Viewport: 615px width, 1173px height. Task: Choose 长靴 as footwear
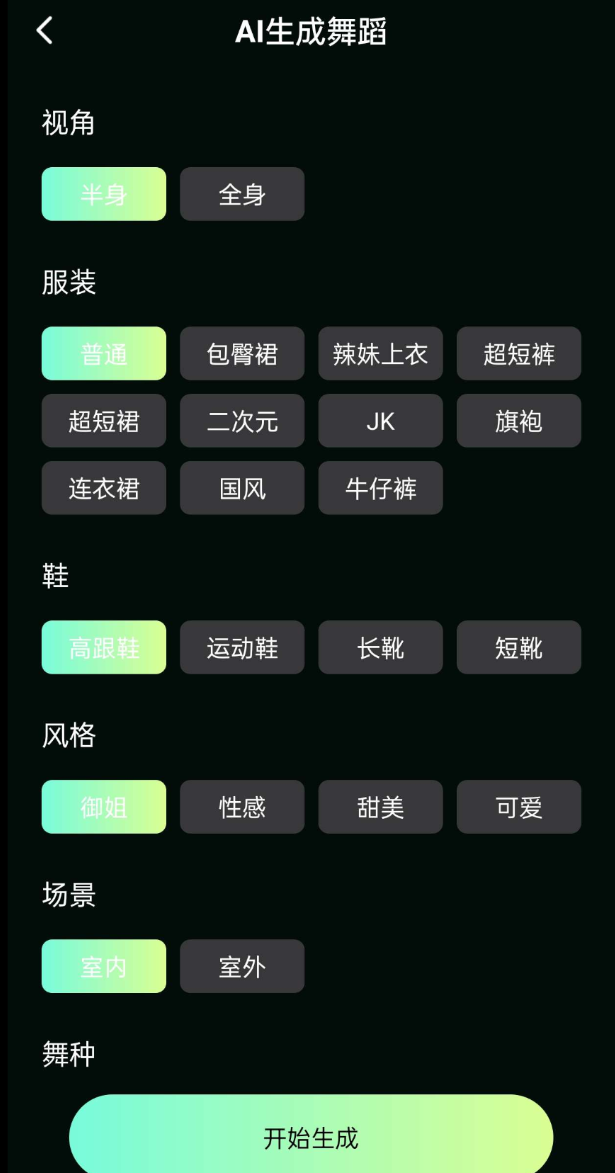click(380, 647)
